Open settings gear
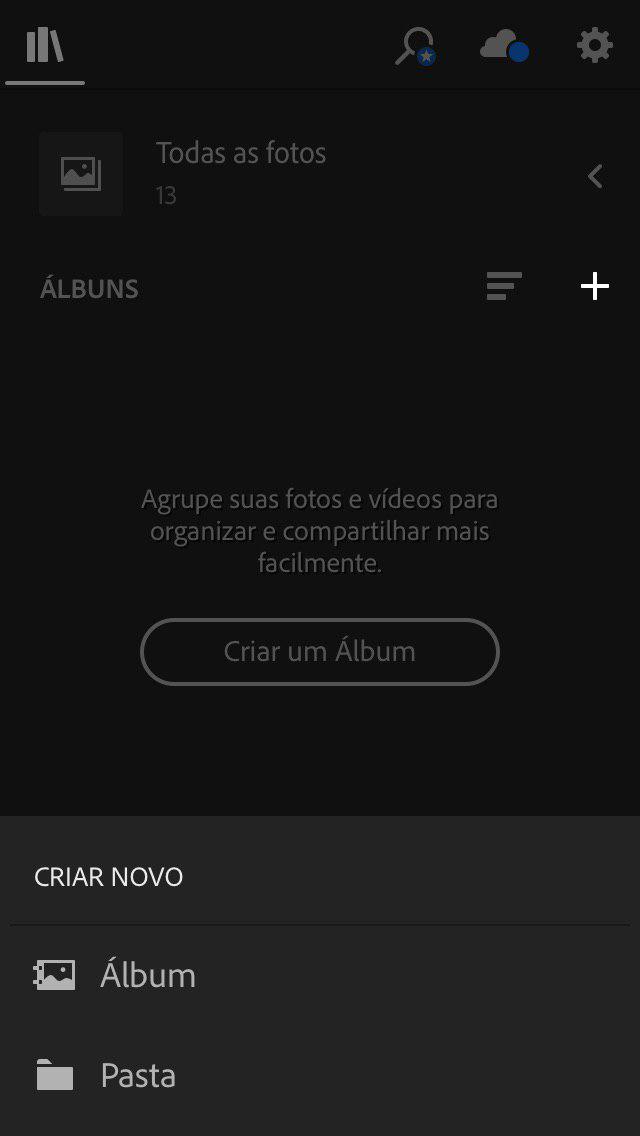This screenshot has height=1136, width=640. click(594, 45)
